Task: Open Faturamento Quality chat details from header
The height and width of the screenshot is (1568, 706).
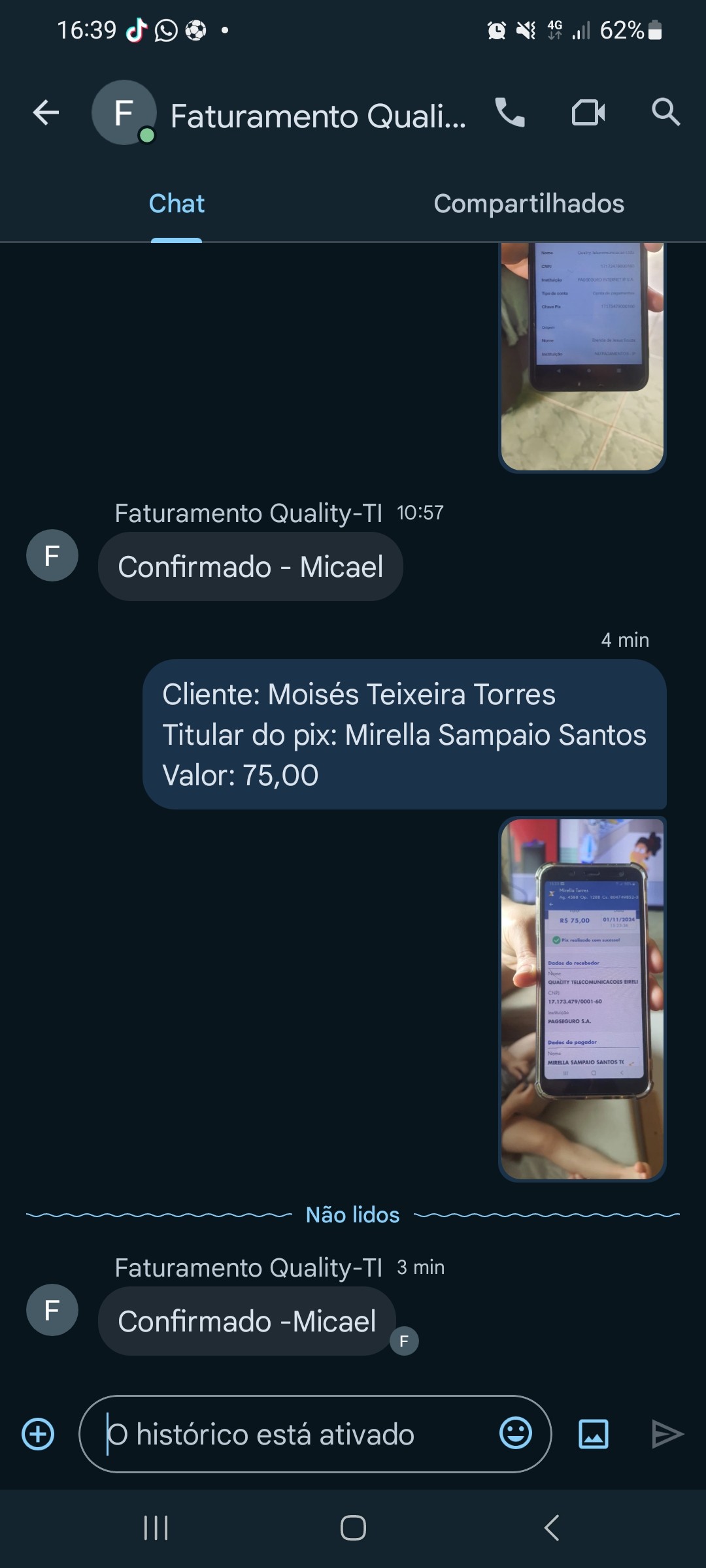Action: point(318,116)
